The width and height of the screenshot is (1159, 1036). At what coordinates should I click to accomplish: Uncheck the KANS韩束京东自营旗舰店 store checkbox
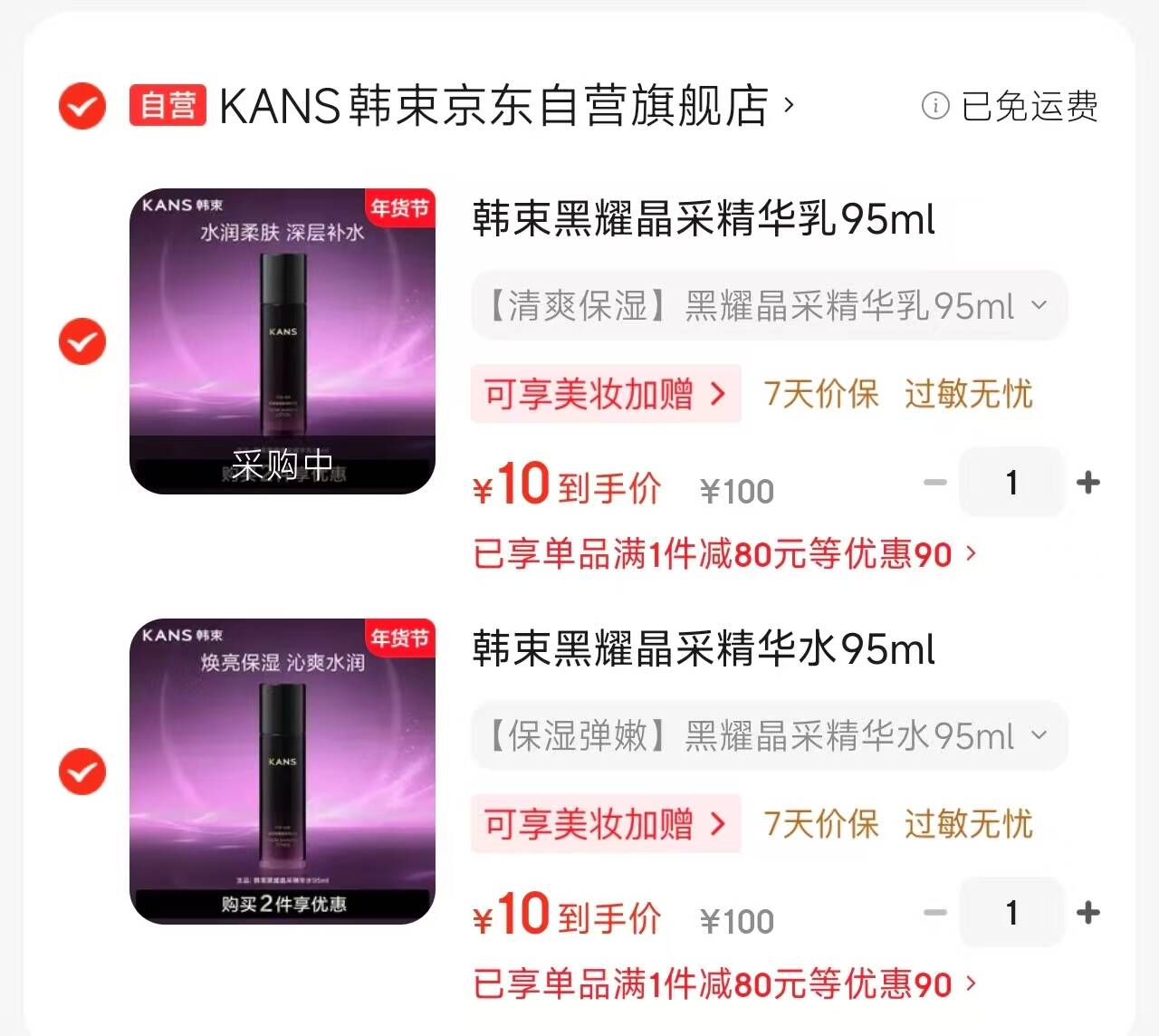coord(82,106)
